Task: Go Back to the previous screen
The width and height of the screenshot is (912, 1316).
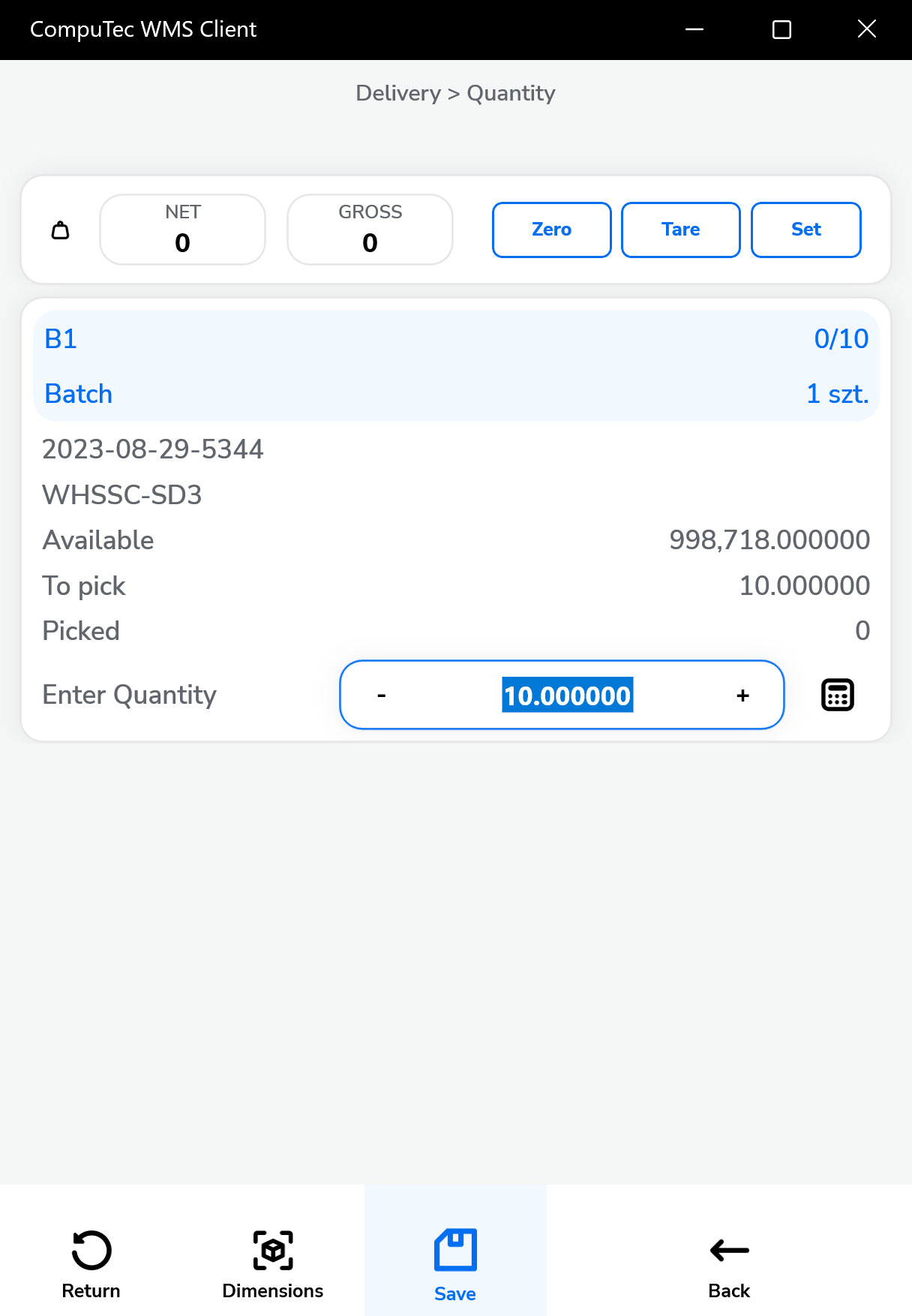Action: 729,1263
